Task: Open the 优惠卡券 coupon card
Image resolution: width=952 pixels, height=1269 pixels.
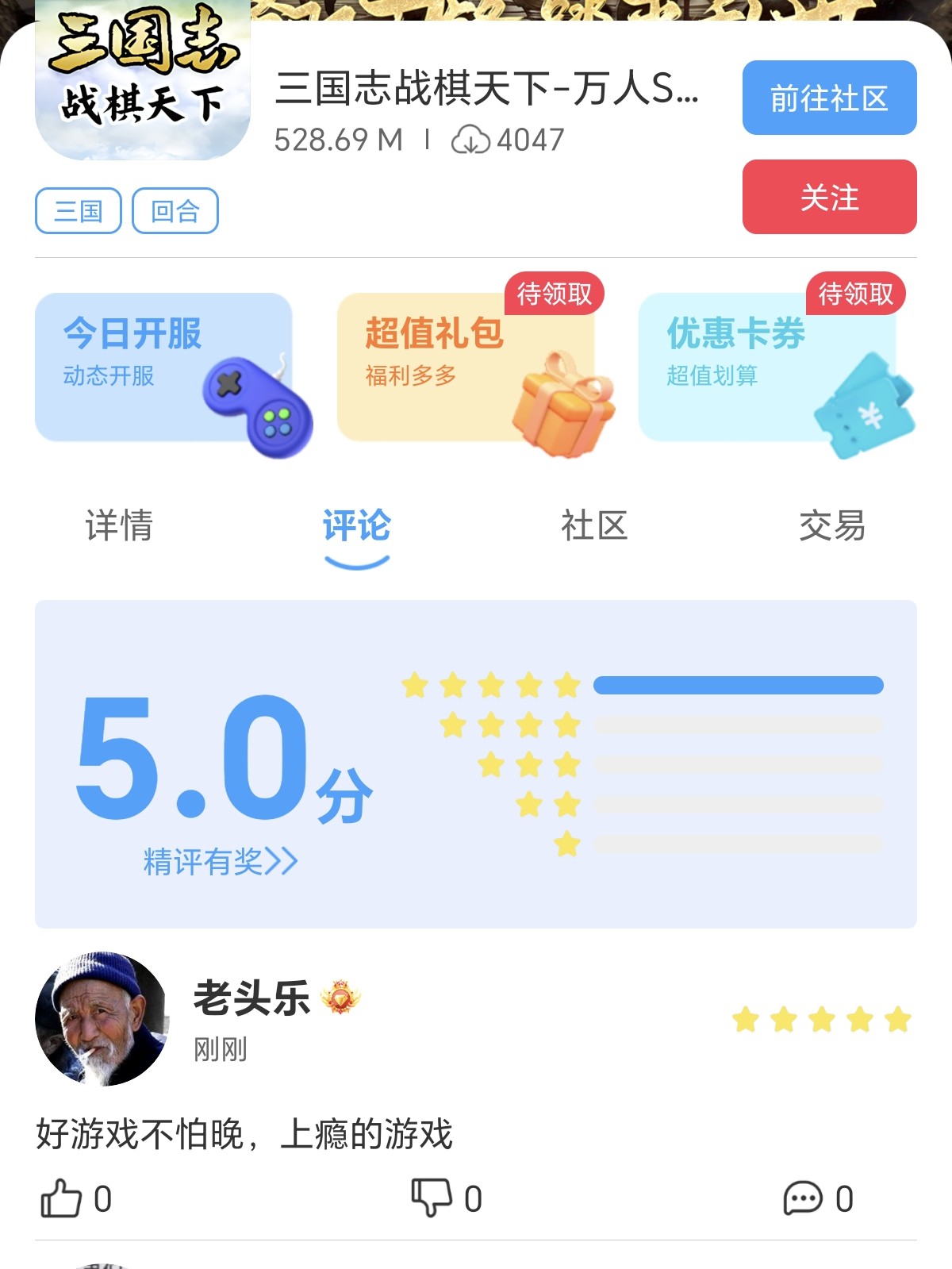Action: point(767,367)
